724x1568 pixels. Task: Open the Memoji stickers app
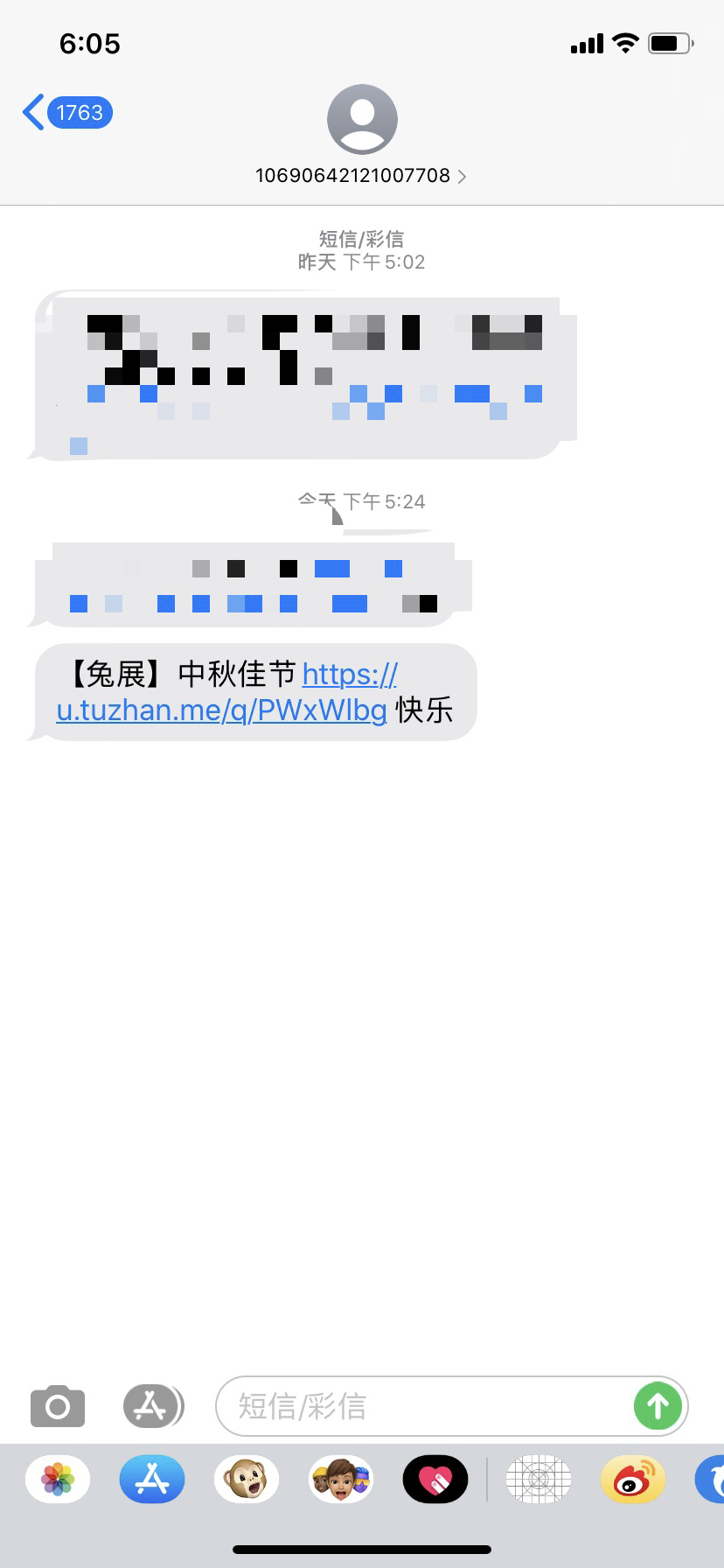341,1480
